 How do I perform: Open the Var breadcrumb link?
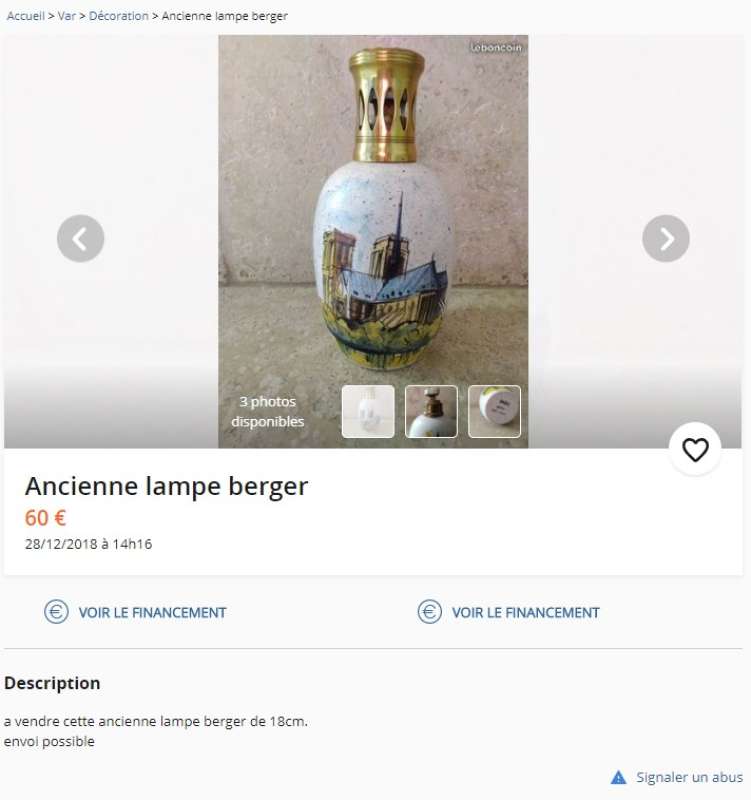pos(66,16)
